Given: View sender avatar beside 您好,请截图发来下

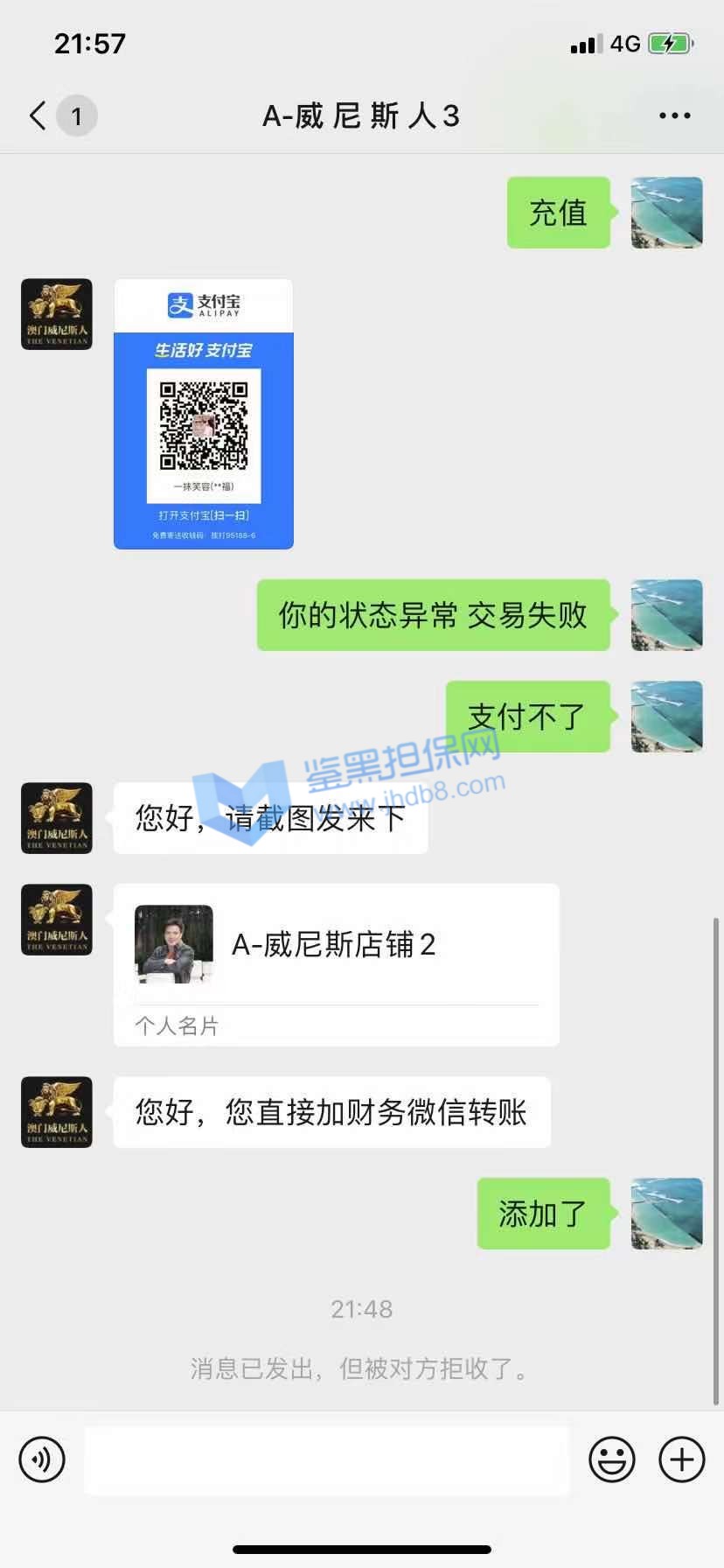Looking at the screenshot, I should [x=57, y=818].
